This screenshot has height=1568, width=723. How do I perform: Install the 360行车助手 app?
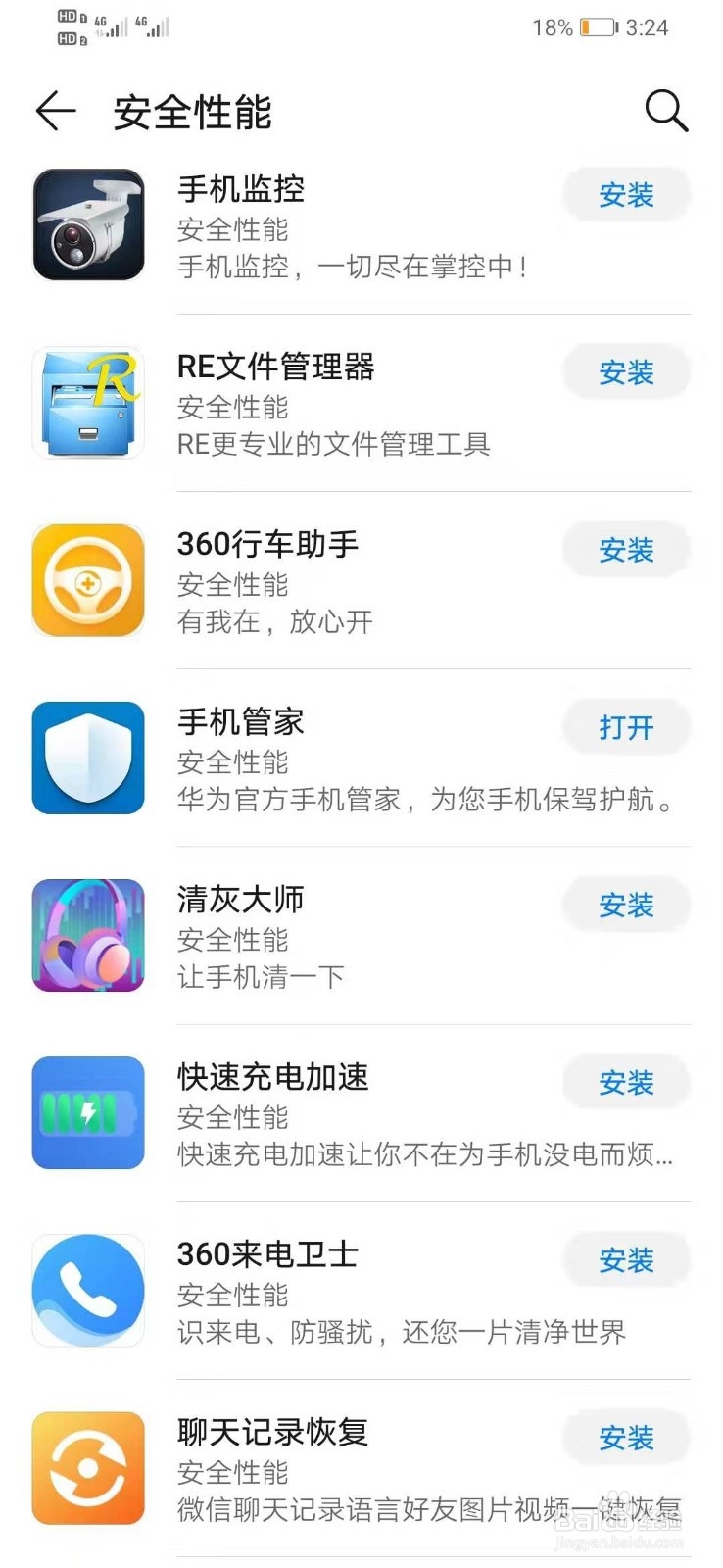(626, 551)
